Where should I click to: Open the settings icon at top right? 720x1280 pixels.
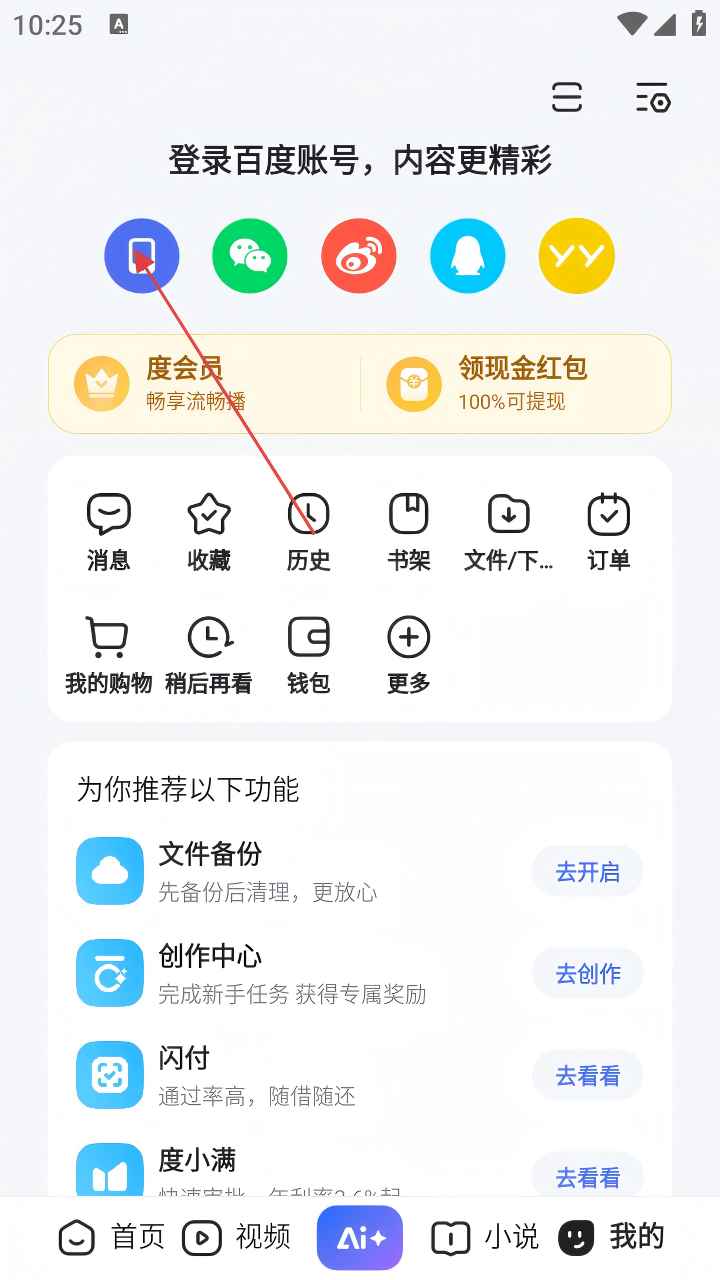pos(653,98)
